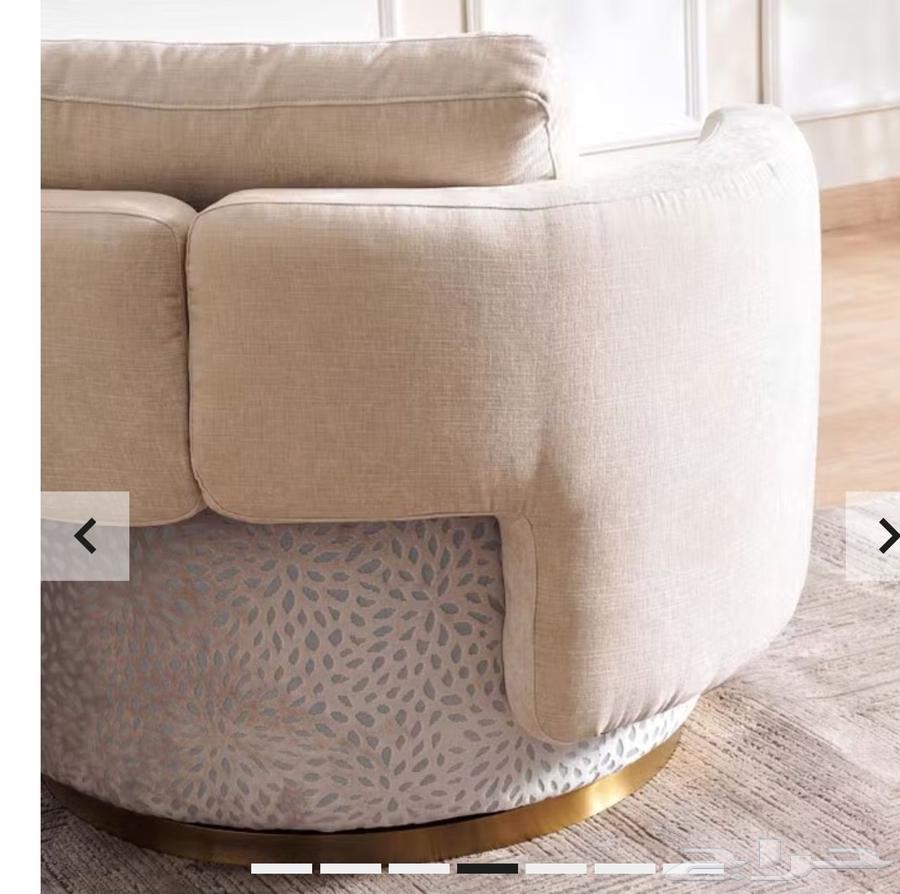Open the sofa photo in full view
Image resolution: width=900 pixels, height=894 pixels.
pos(450,350)
